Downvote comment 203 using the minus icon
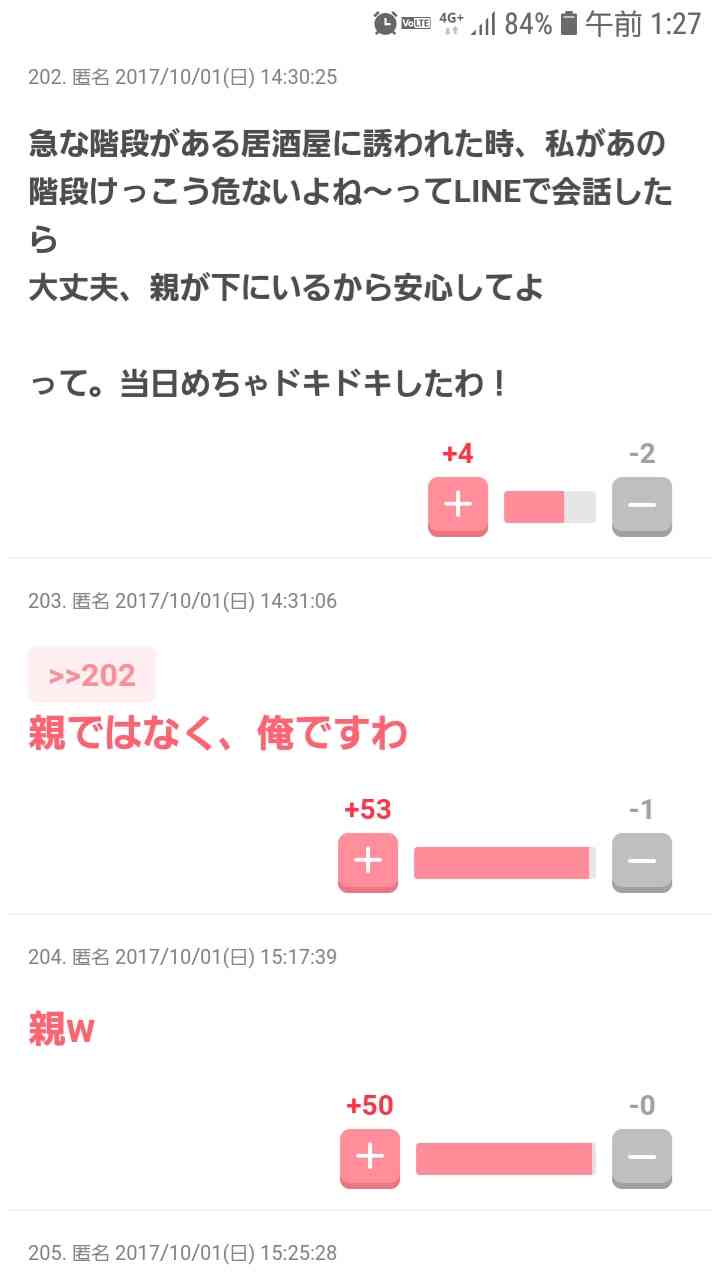This screenshot has height=1280, width=720. (x=642, y=861)
